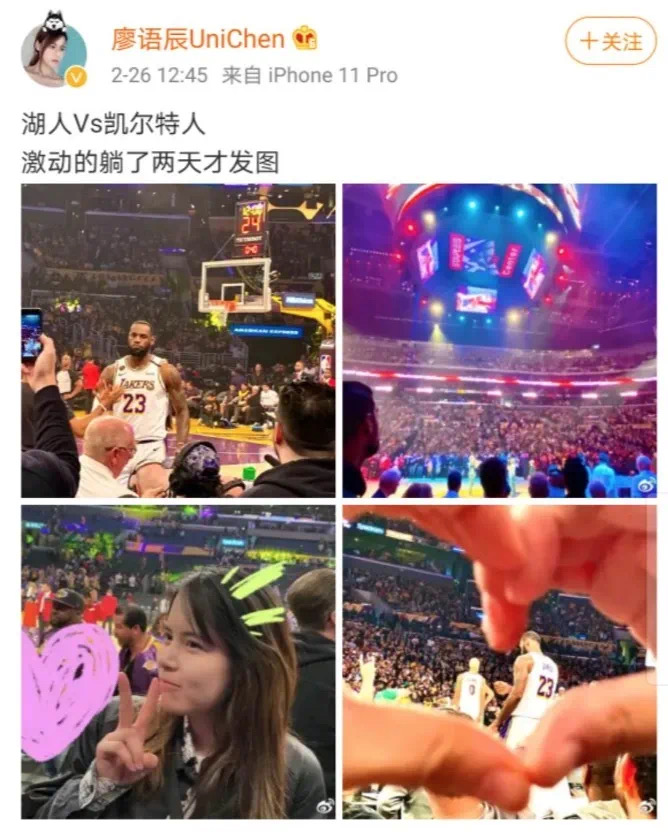Tap the iPhone 11 Pro source link

(x=331, y=75)
